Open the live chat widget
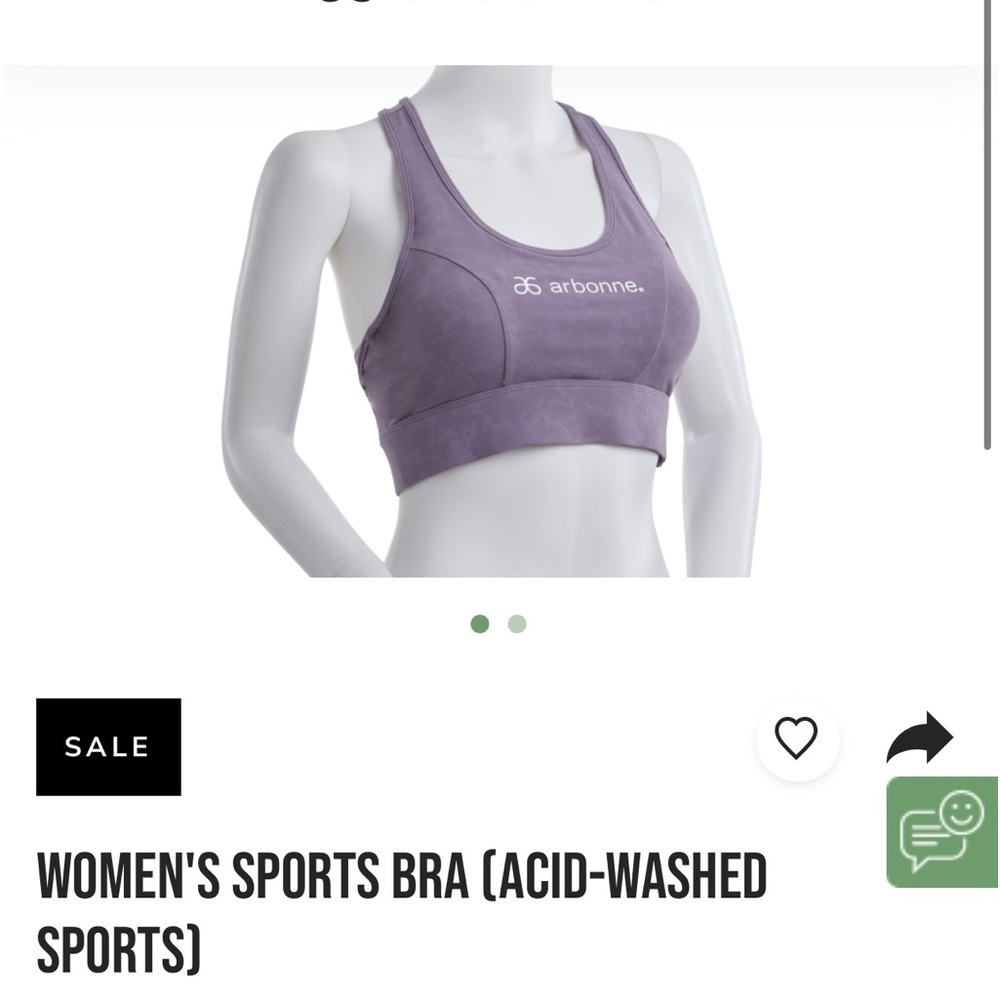 (x=941, y=832)
